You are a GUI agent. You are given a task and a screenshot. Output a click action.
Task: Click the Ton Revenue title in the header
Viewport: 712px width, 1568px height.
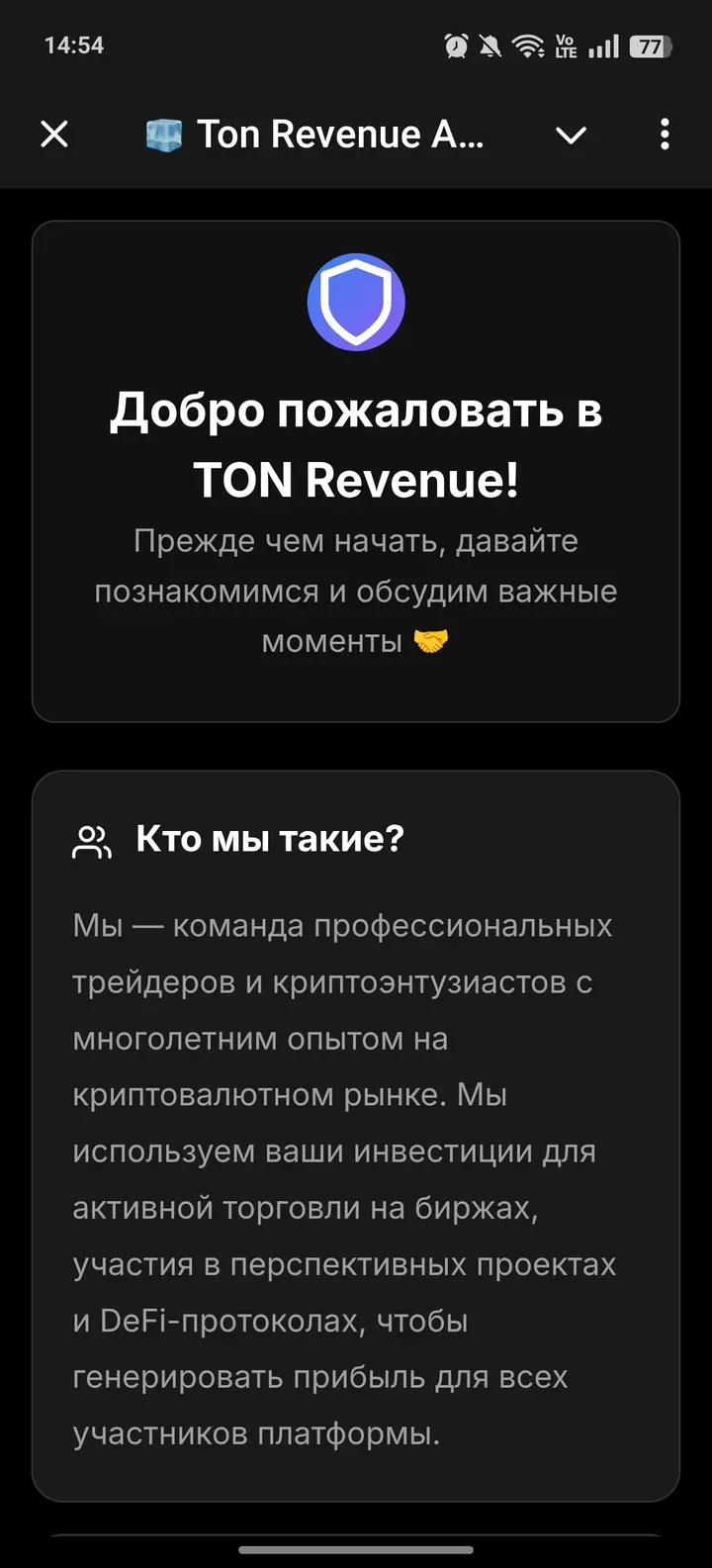click(339, 135)
